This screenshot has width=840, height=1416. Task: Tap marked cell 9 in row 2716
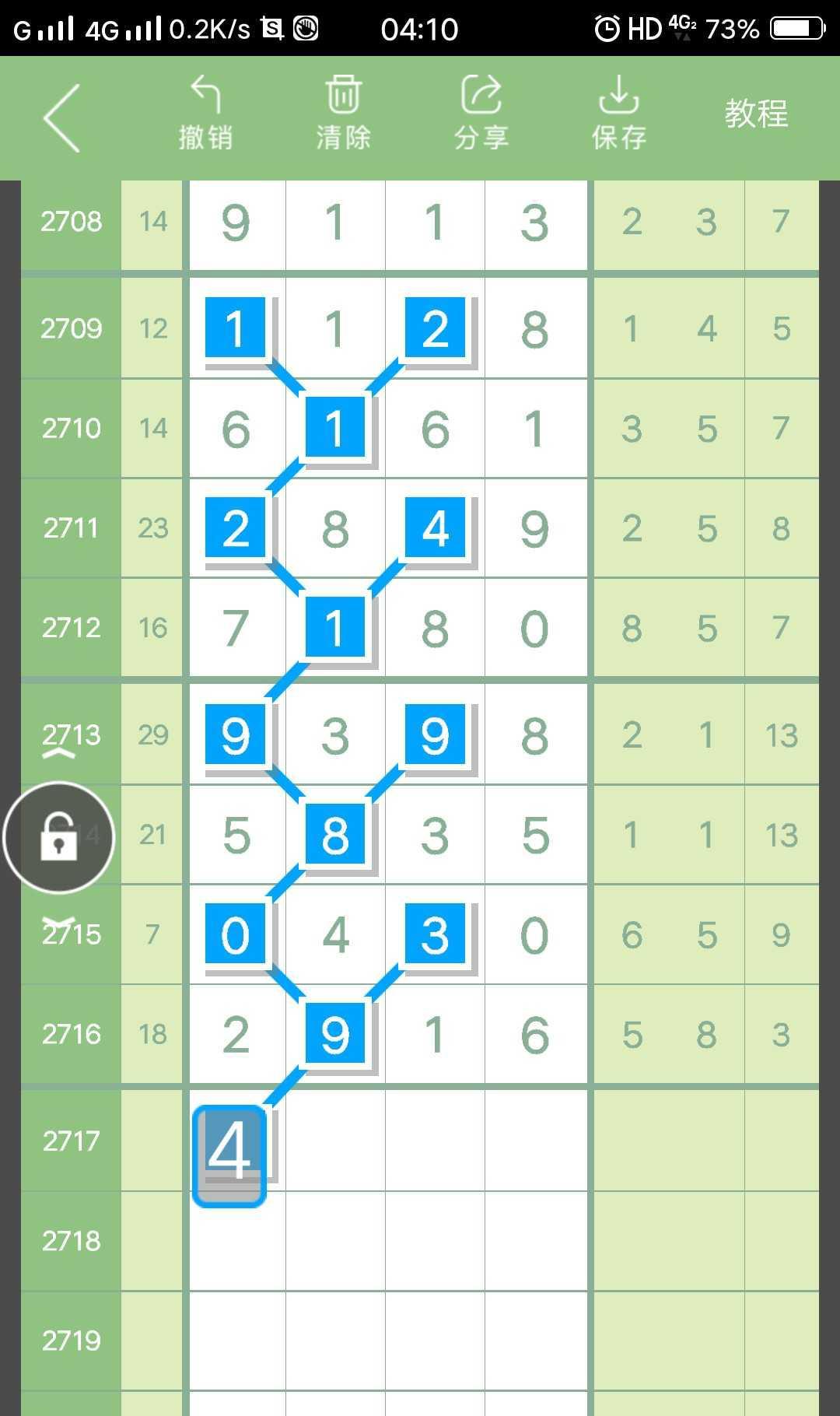[x=335, y=1033]
